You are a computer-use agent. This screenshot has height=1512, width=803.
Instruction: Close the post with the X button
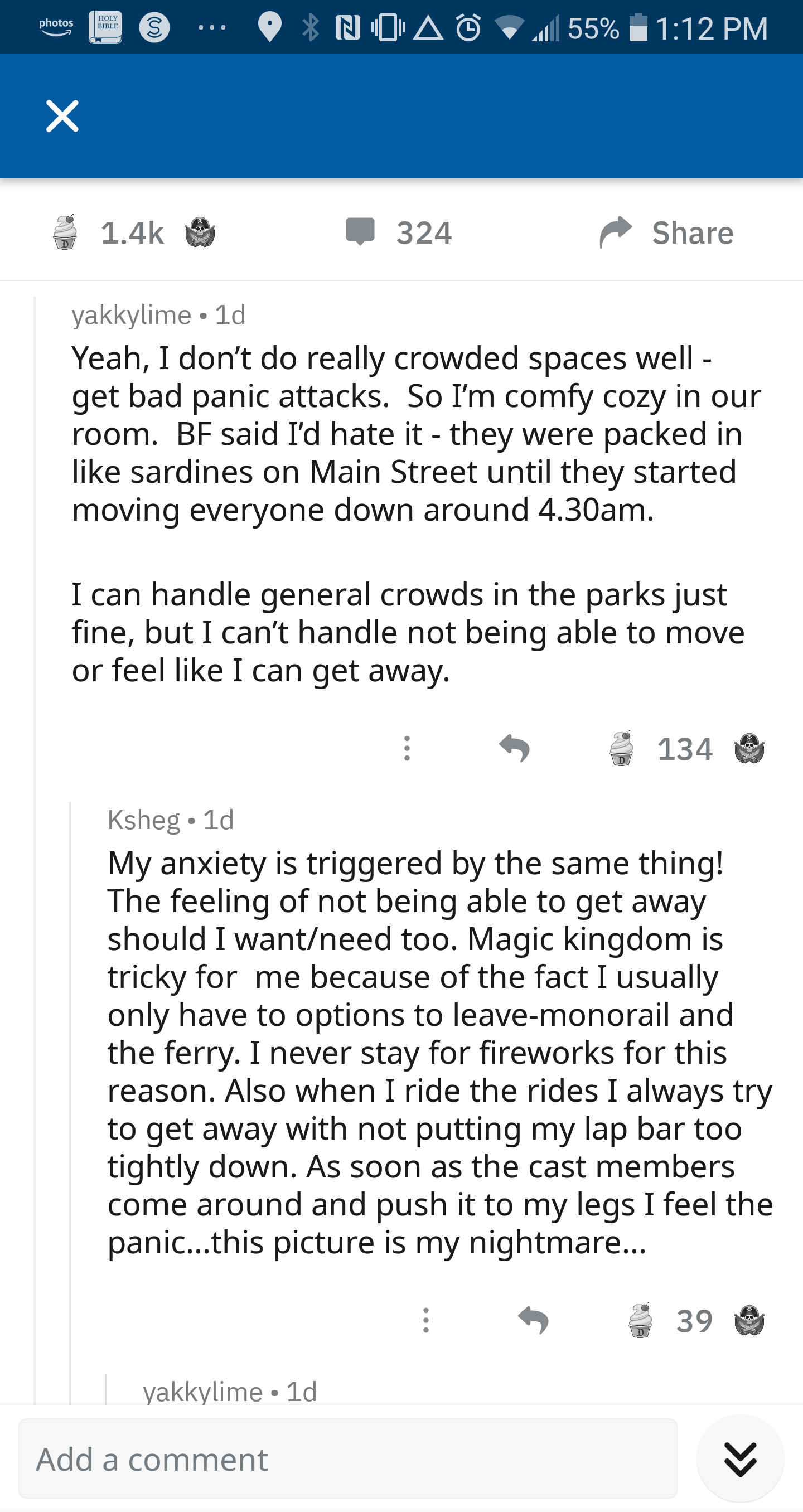[x=62, y=116]
